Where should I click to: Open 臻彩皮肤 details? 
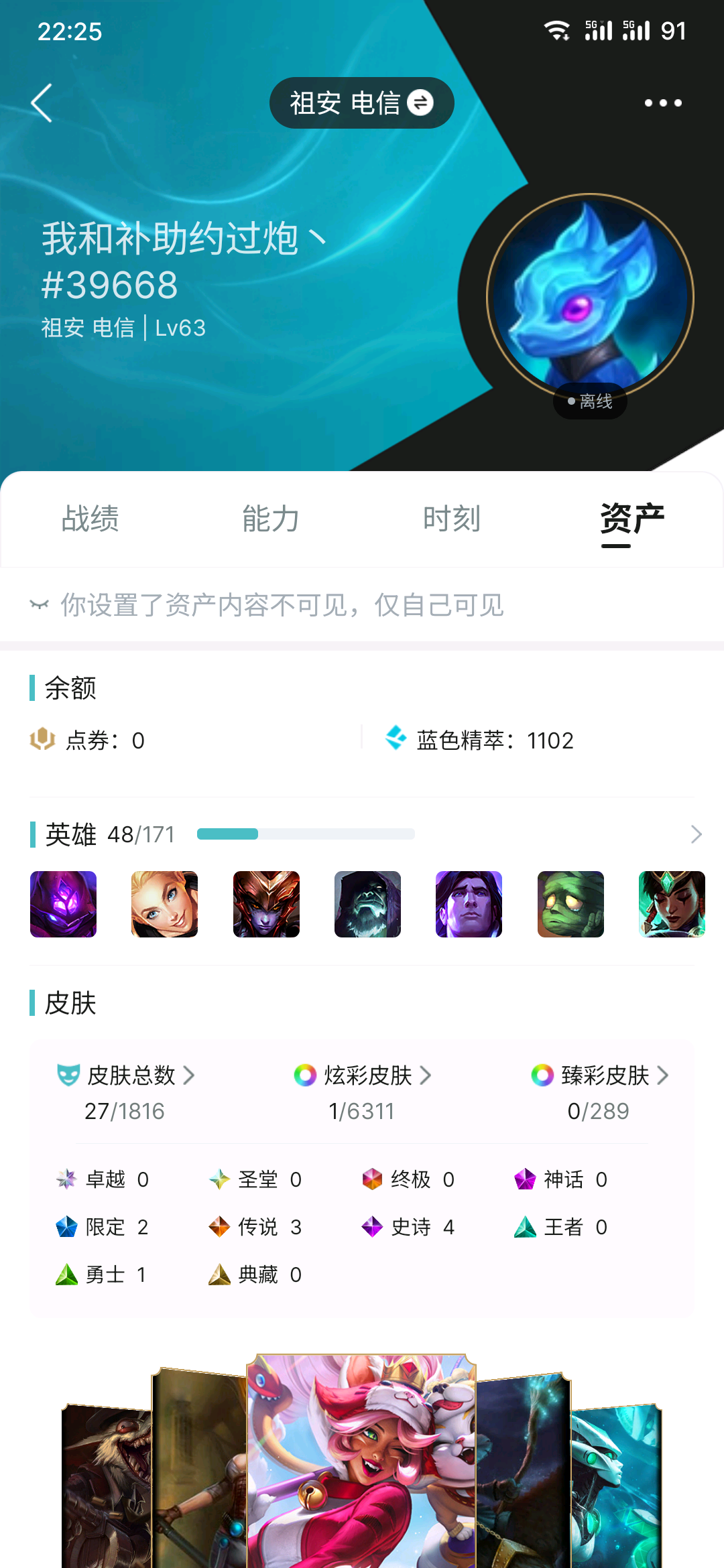(599, 1075)
